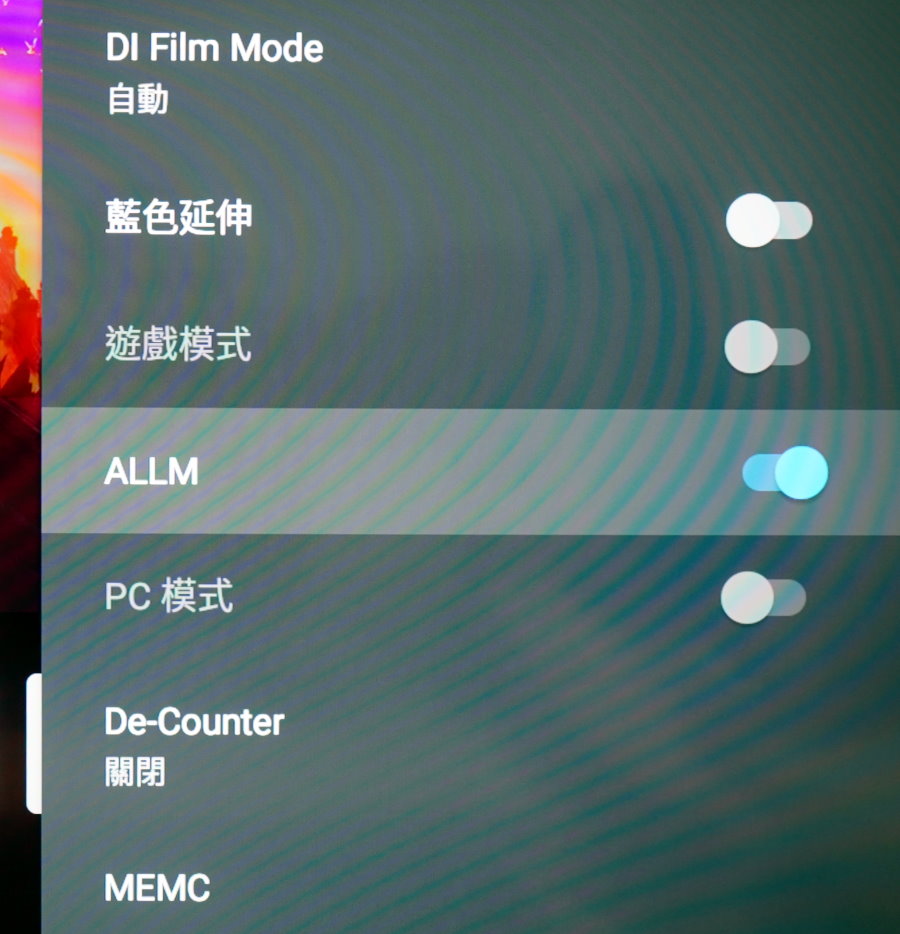
Task: Turn off the ALLM switch
Action: pos(785,472)
